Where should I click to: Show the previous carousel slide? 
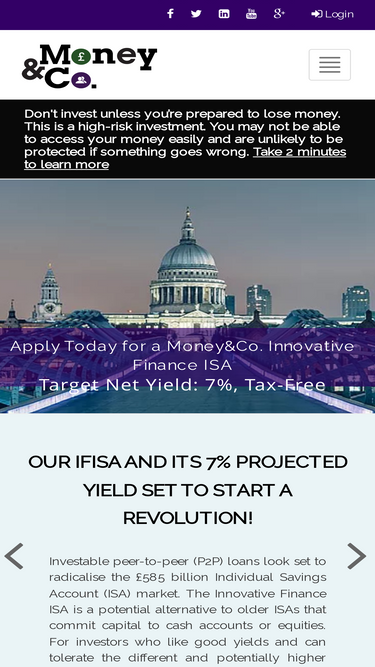point(14,556)
